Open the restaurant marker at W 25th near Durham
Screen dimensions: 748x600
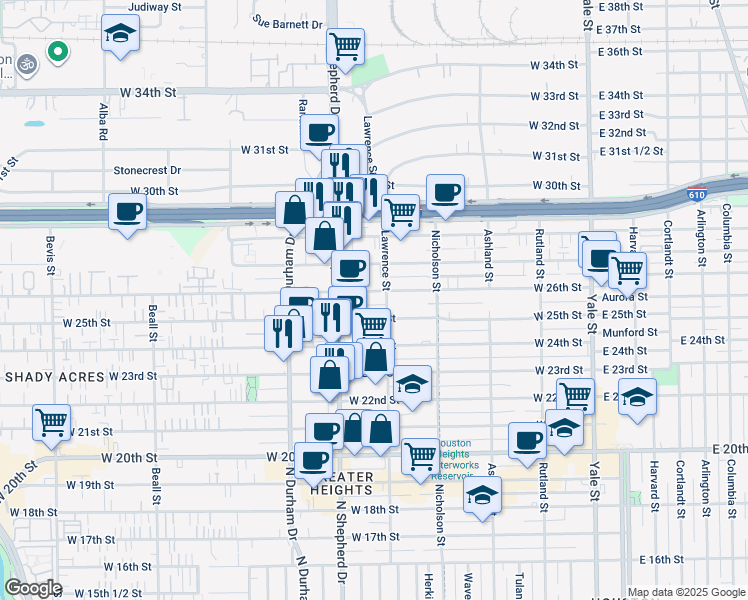tap(282, 333)
